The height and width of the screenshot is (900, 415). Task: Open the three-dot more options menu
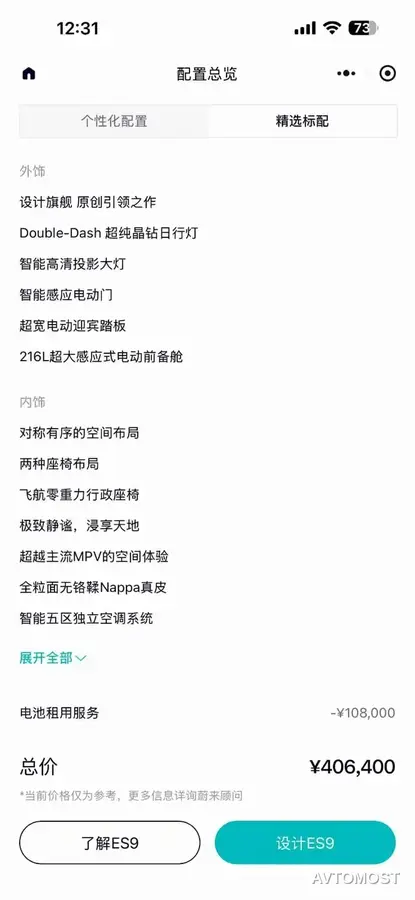(346, 73)
